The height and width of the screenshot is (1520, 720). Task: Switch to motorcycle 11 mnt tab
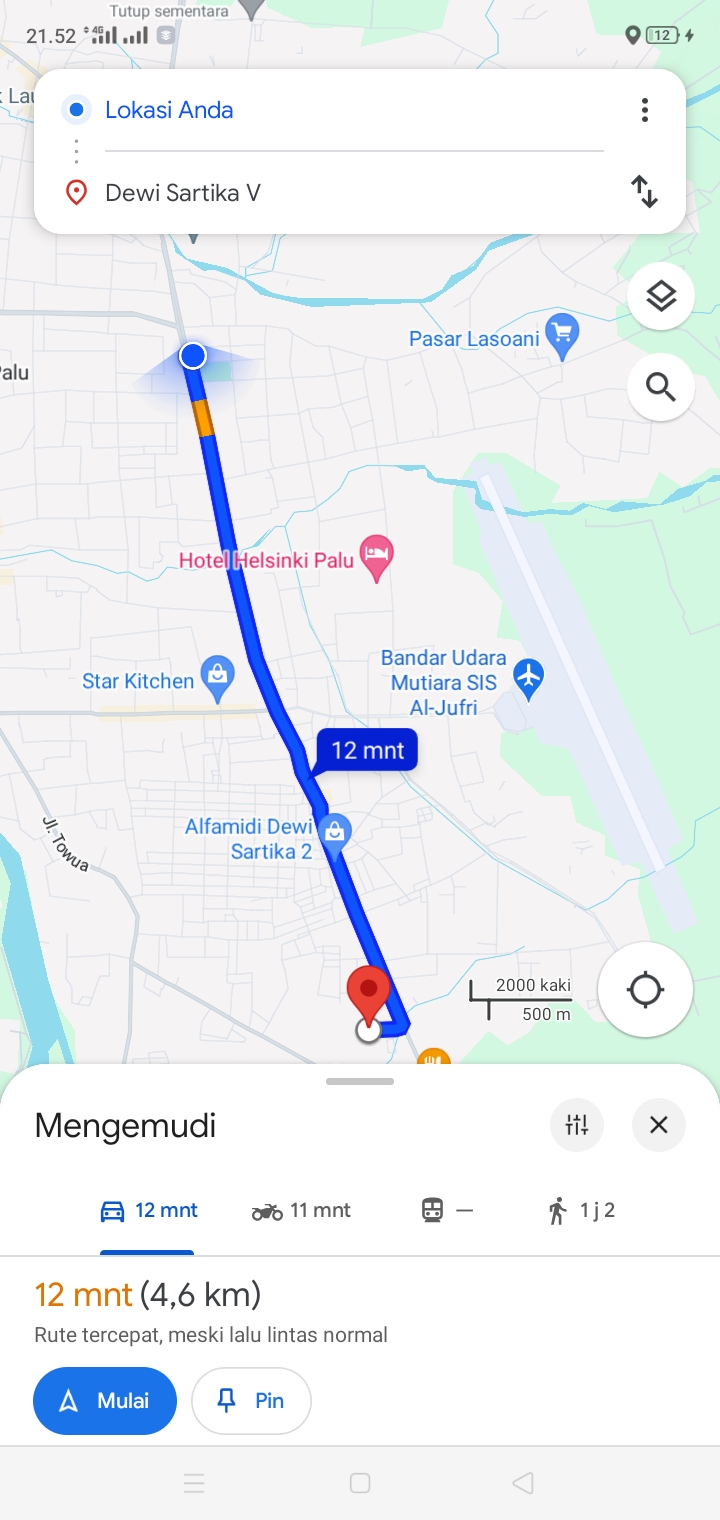point(301,1211)
